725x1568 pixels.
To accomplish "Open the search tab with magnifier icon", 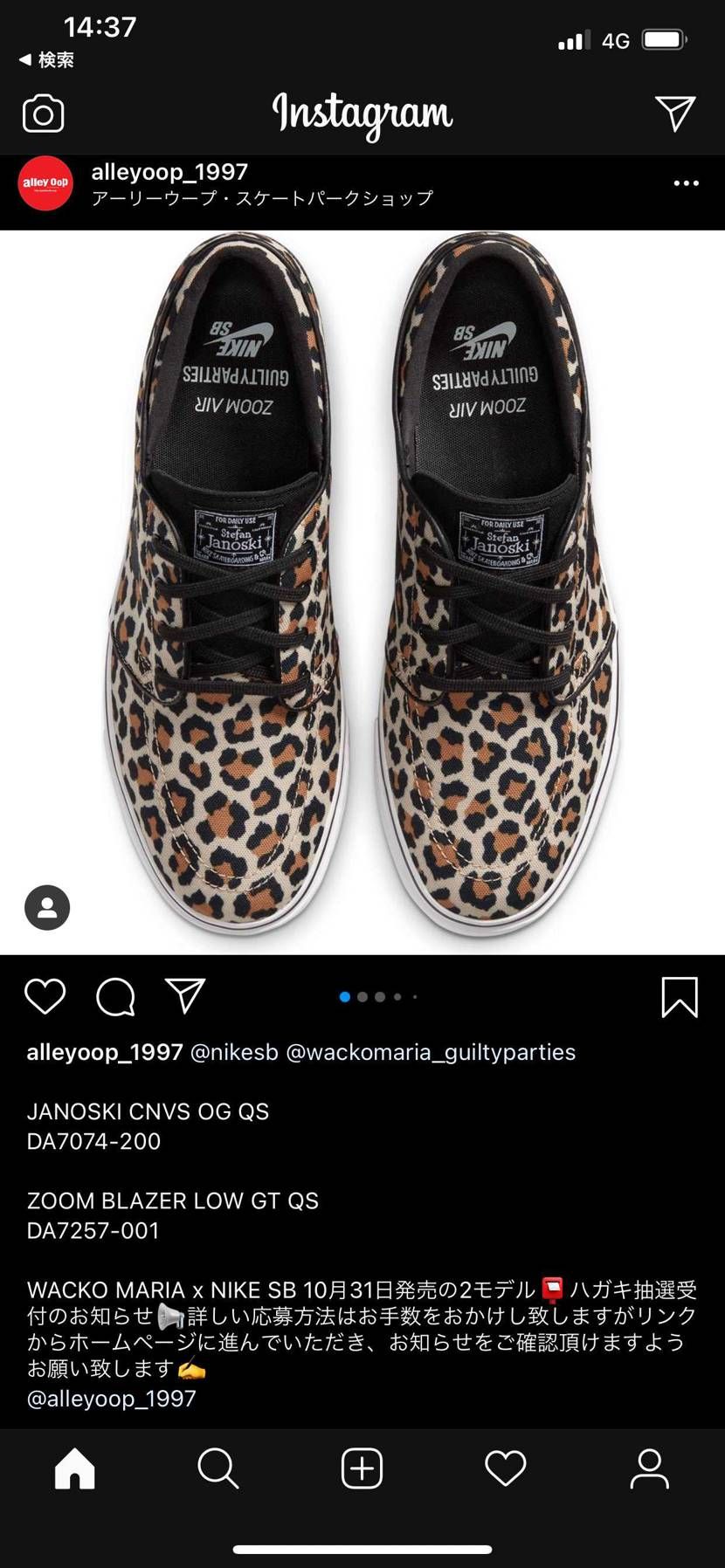I will click(217, 1468).
